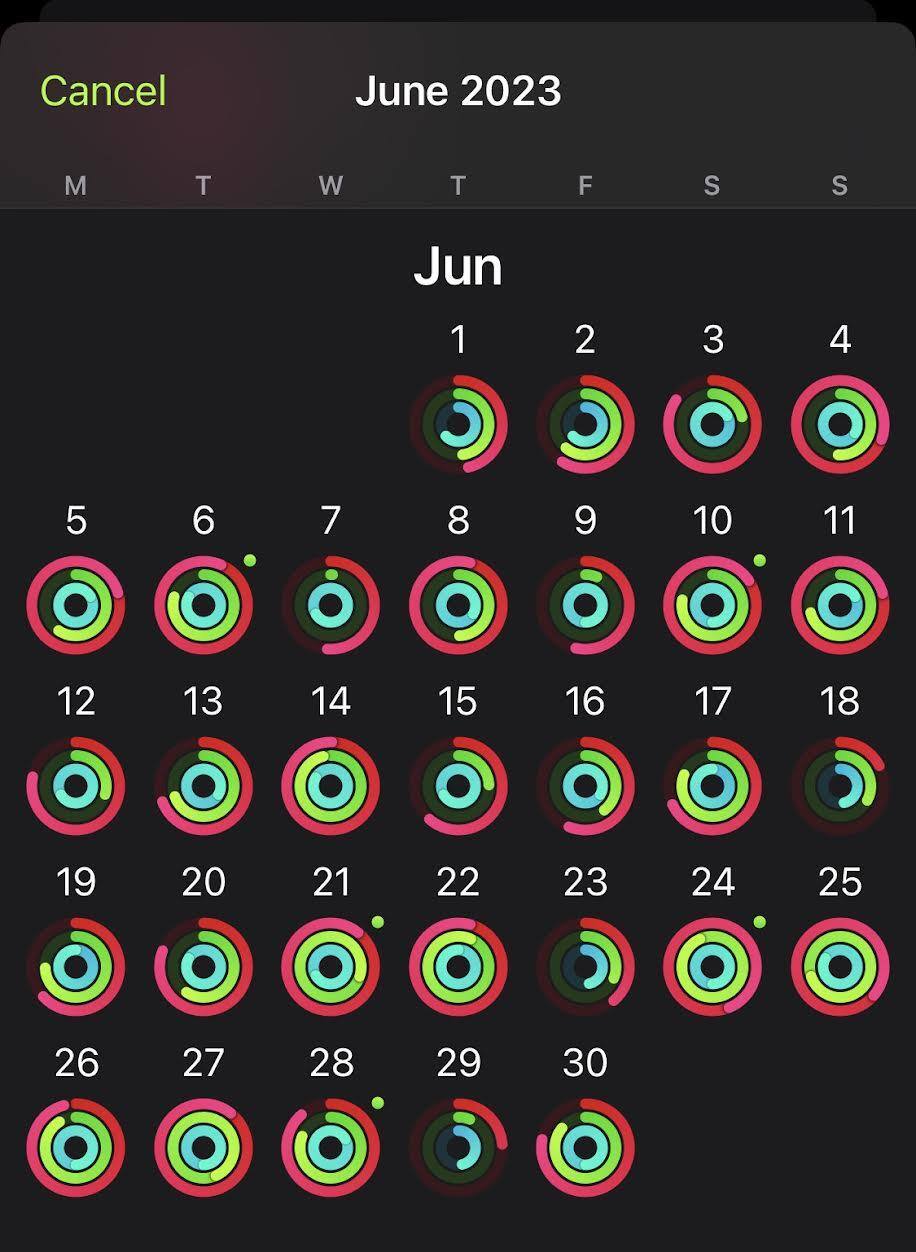Open June 28 activity day
This screenshot has width=916, height=1252.
point(331,1147)
